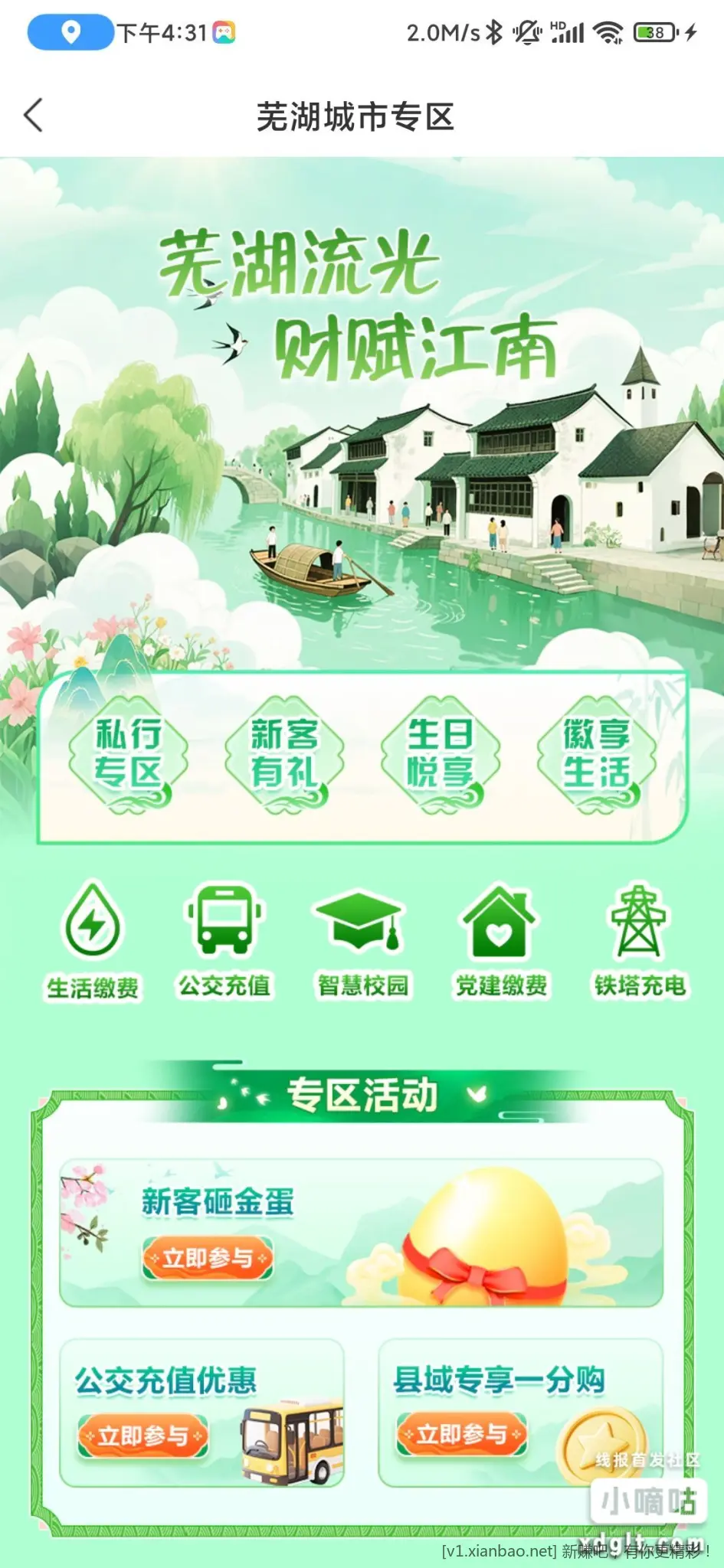Open 生活缴费 service
The image size is (724, 1568).
93,940
